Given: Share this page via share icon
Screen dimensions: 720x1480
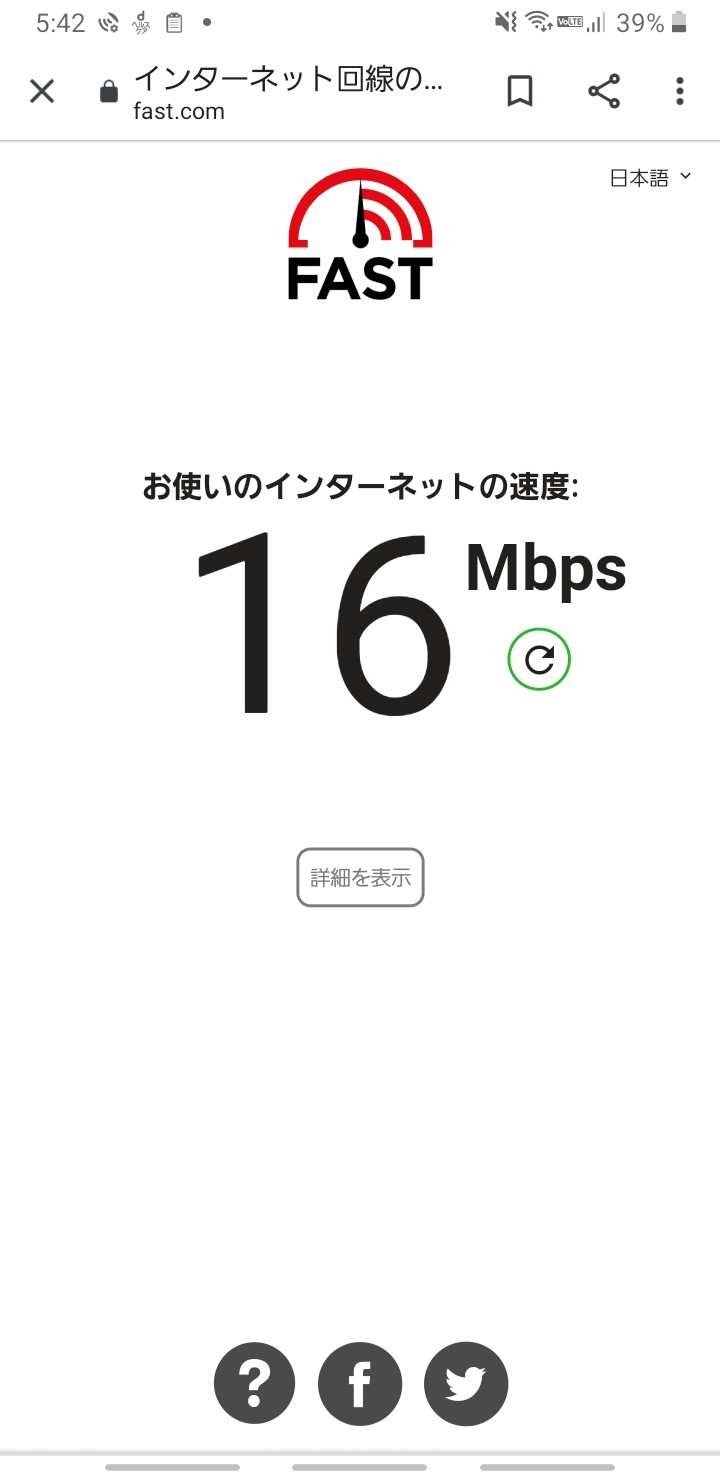Looking at the screenshot, I should point(603,92).
